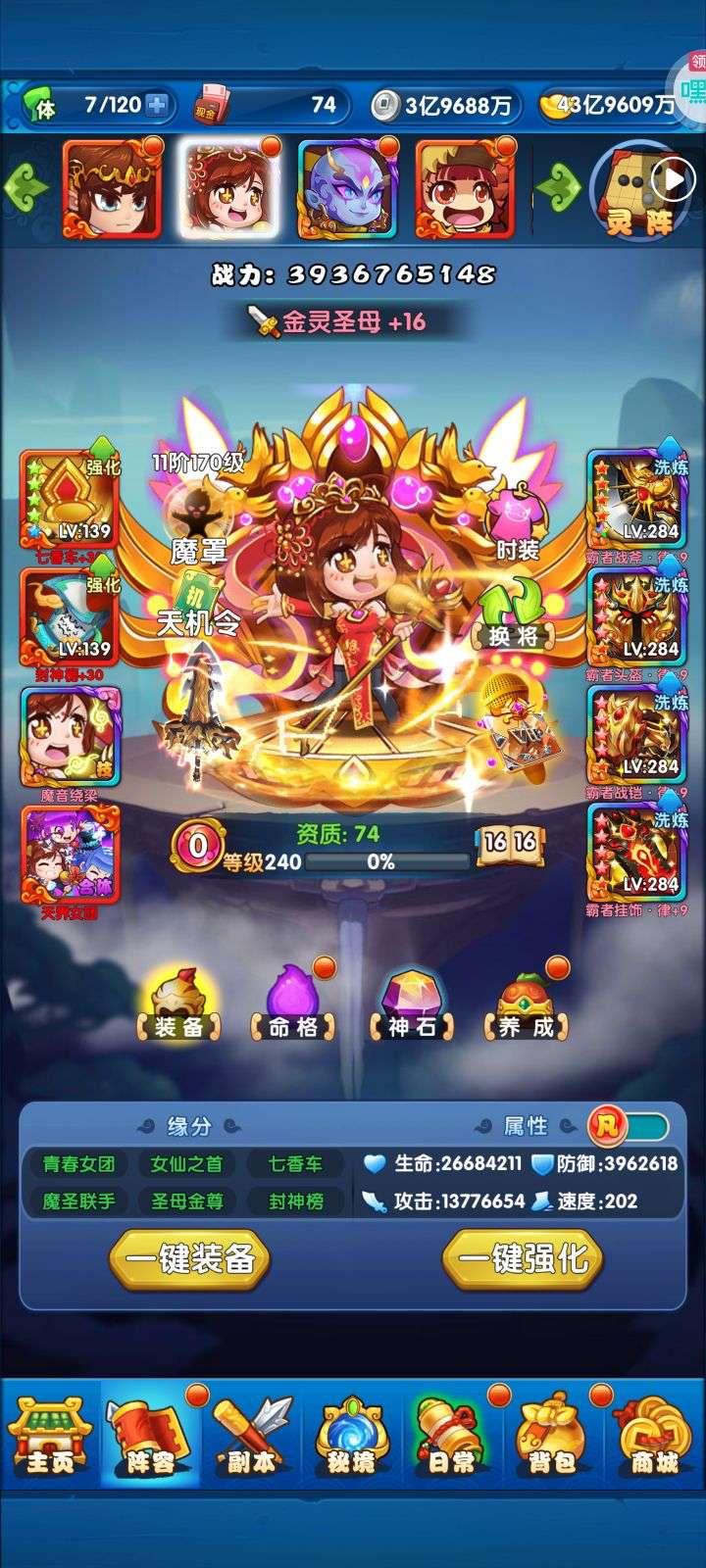This screenshot has height=1568, width=706.
Task: Toggle the 凡 attribute switch
Action: click(629, 1125)
